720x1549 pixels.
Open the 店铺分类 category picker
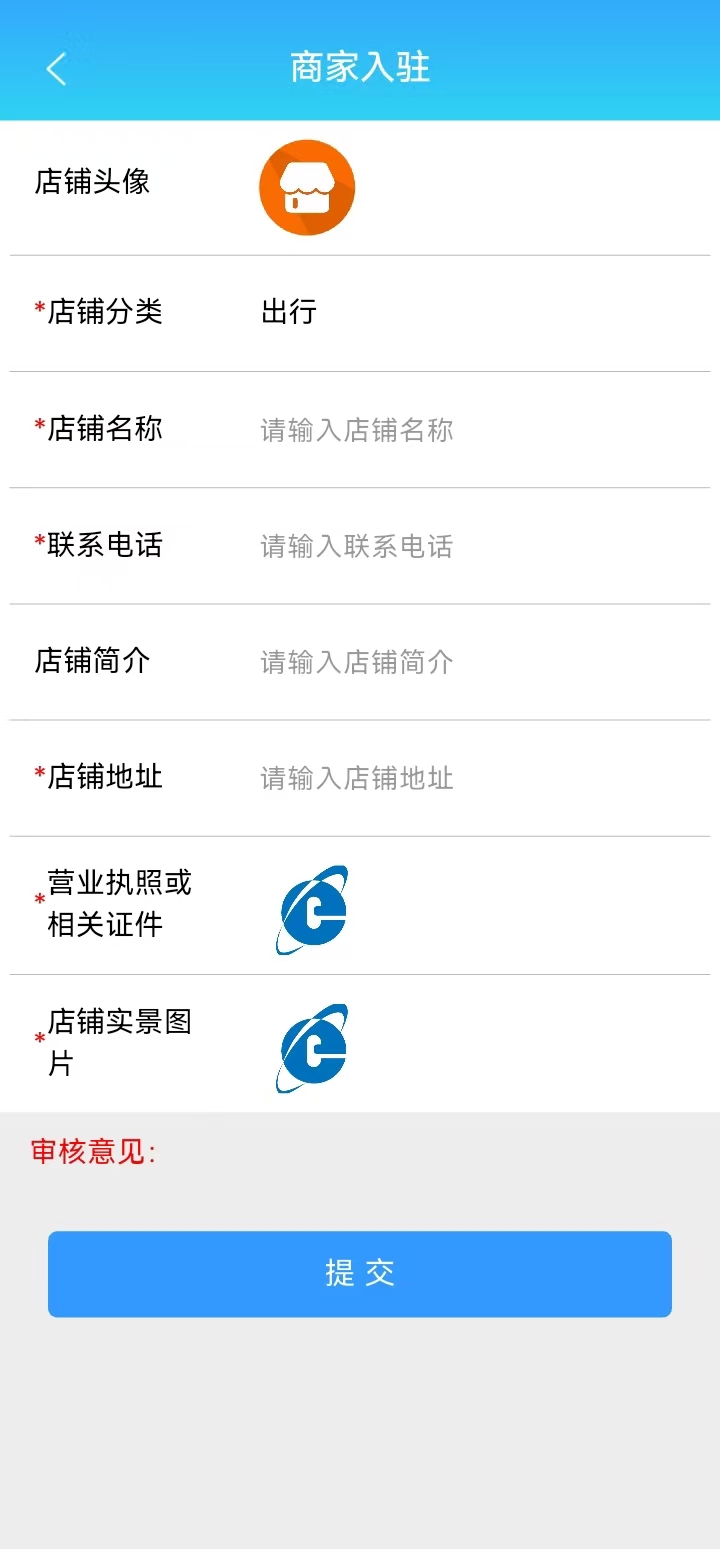(x=289, y=312)
